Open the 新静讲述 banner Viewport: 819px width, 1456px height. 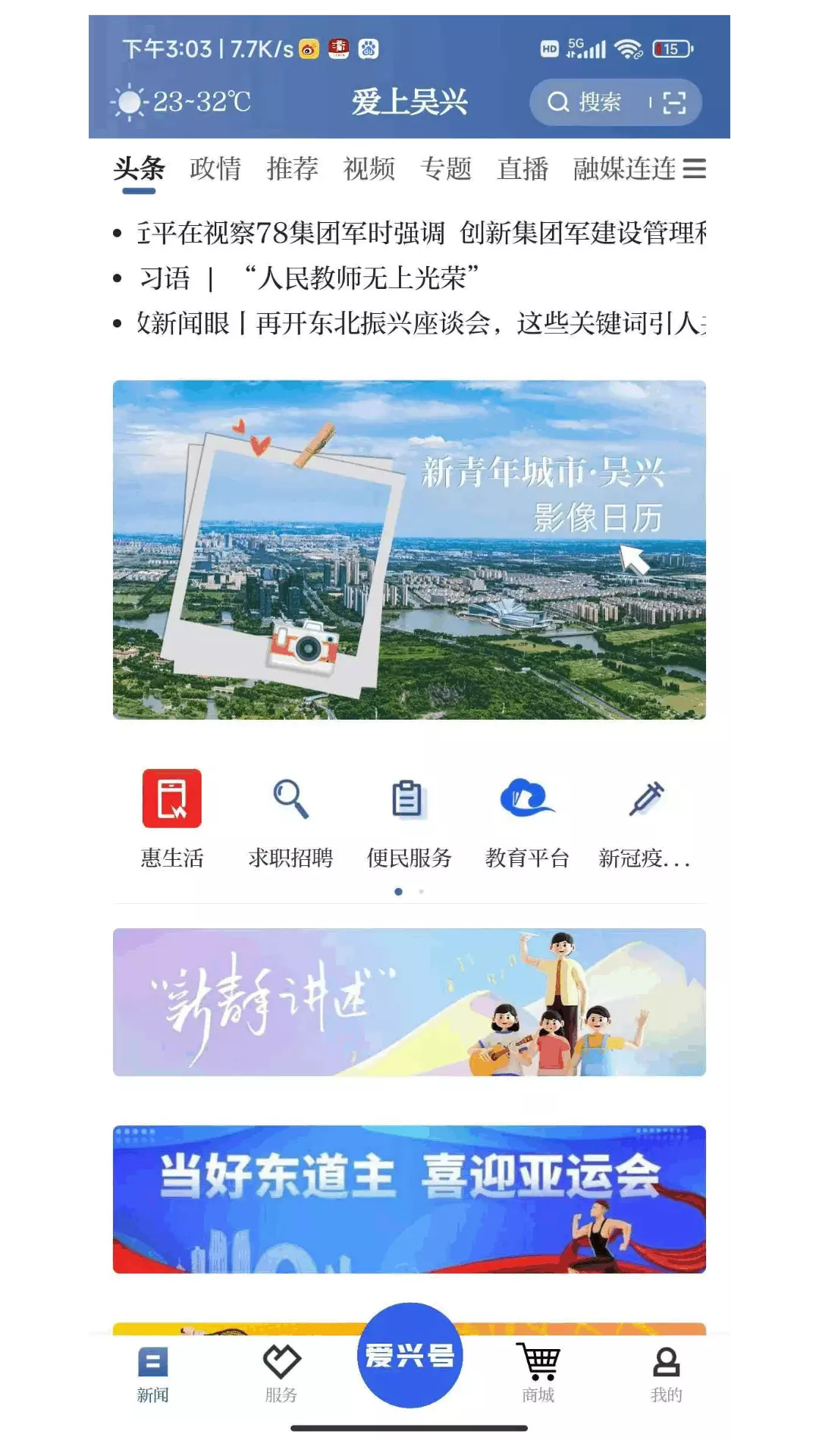409,1002
